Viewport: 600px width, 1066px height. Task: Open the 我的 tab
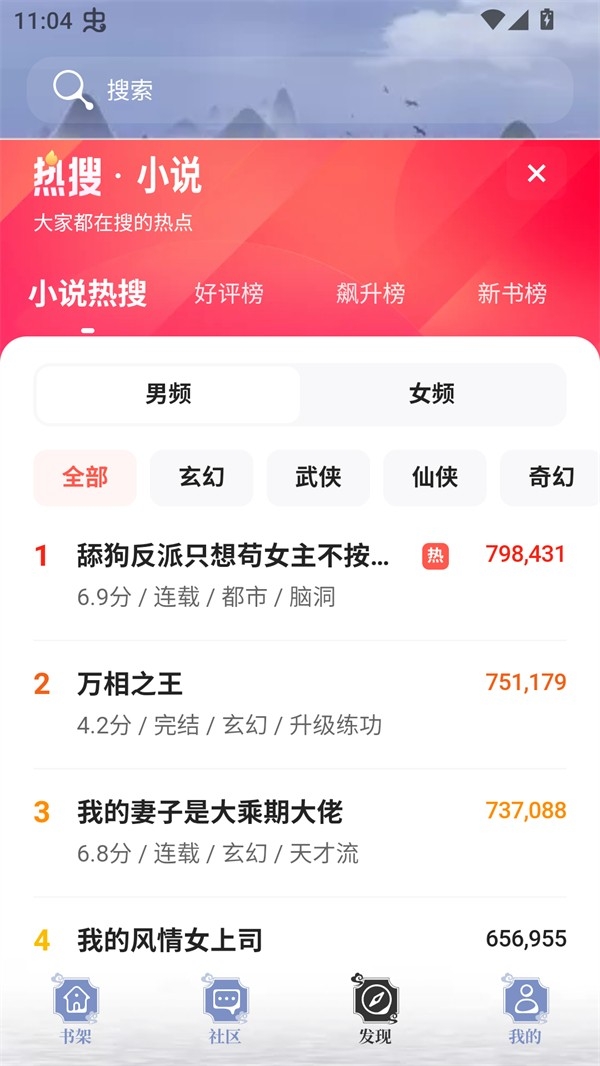pyautogui.click(x=525, y=1010)
